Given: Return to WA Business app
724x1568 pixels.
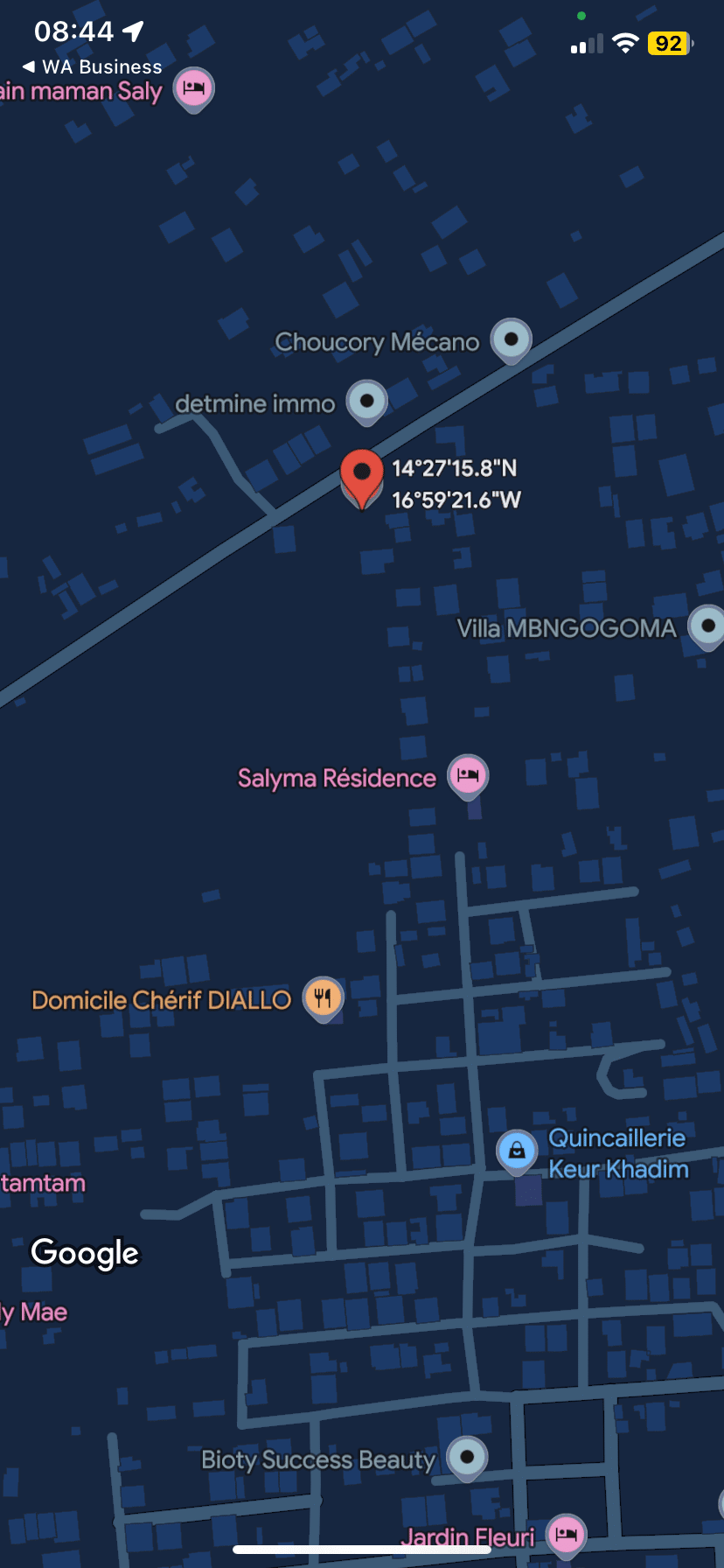Looking at the screenshot, I should (92, 66).
